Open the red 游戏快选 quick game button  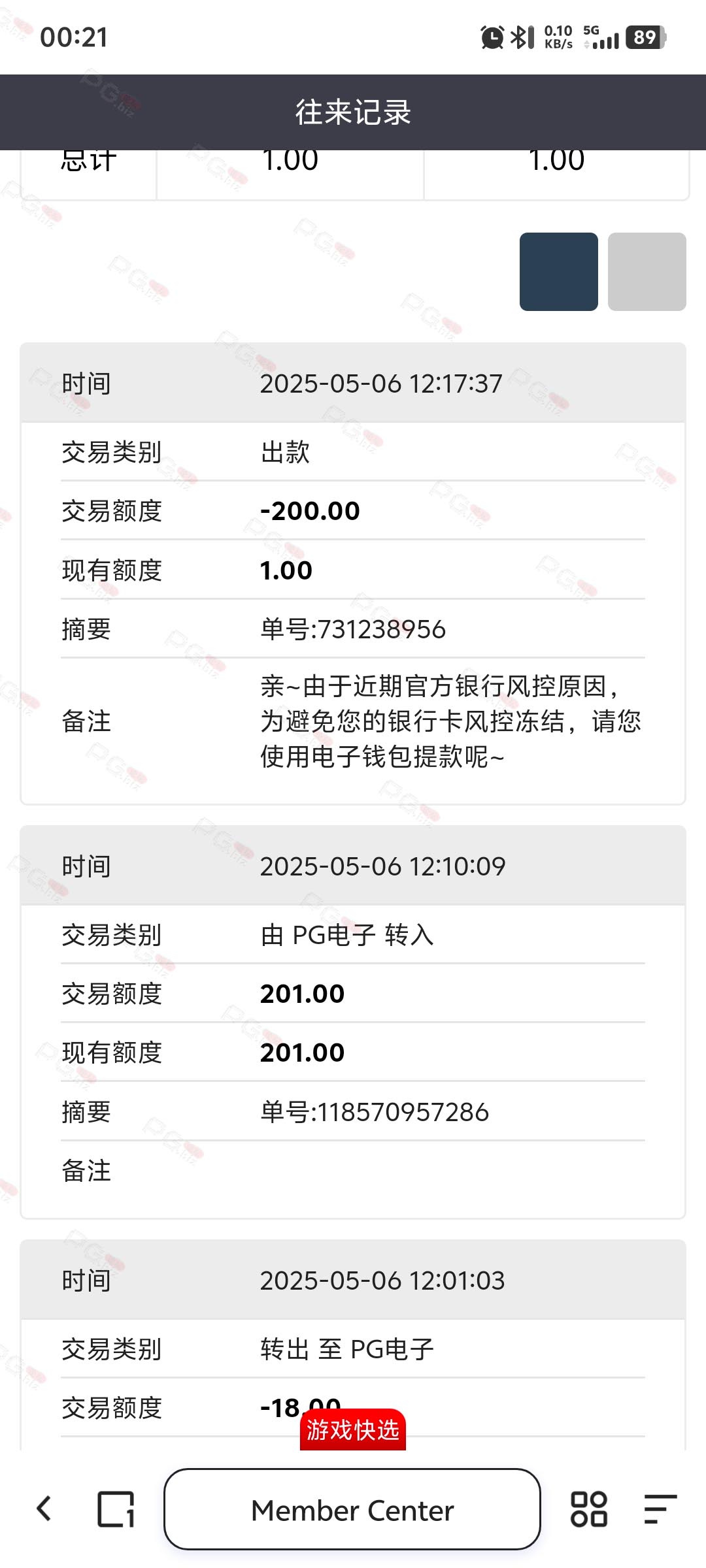pyautogui.click(x=353, y=1429)
